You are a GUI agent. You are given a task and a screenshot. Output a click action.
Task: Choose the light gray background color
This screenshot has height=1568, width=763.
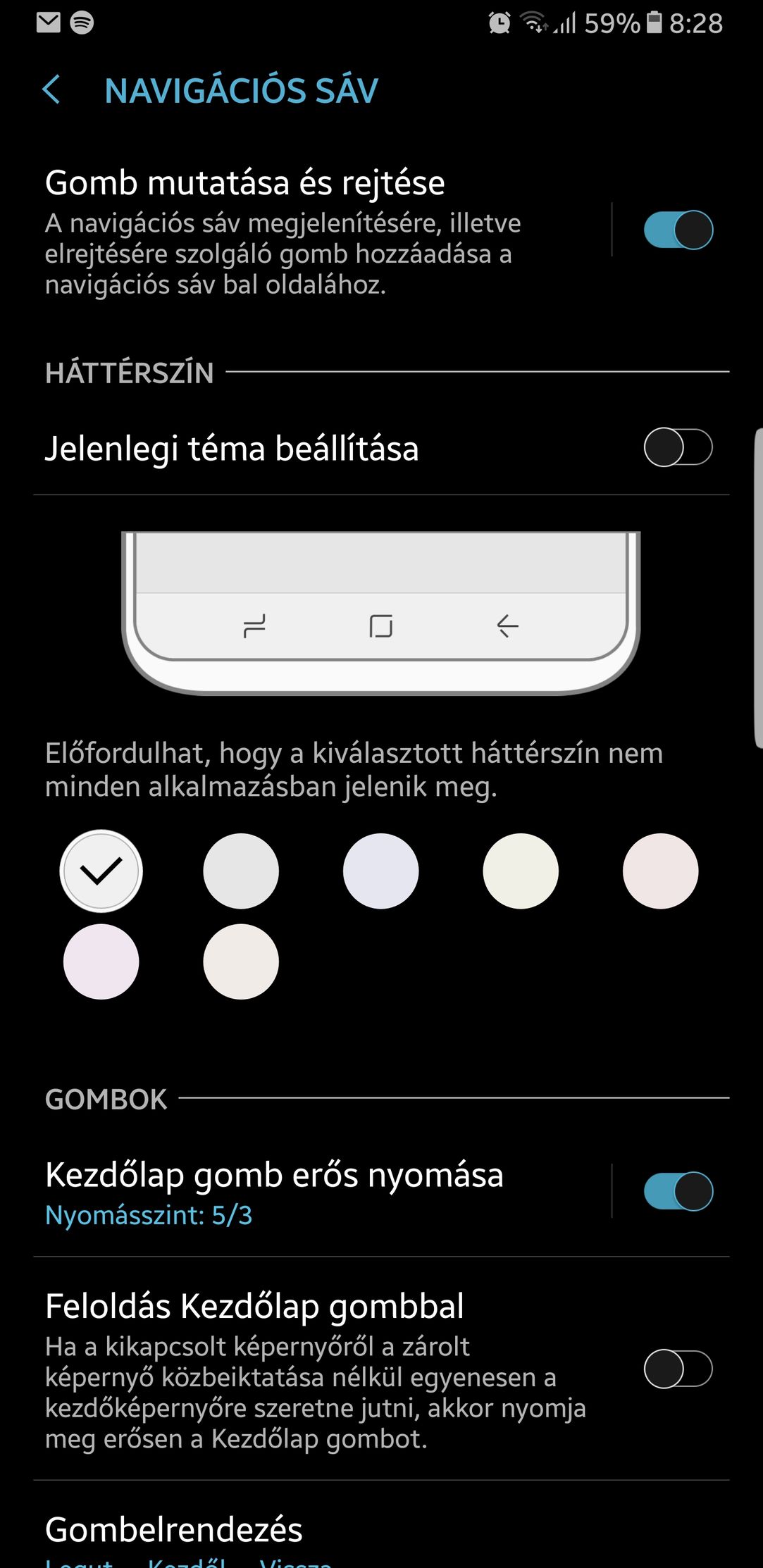pyautogui.click(x=241, y=871)
